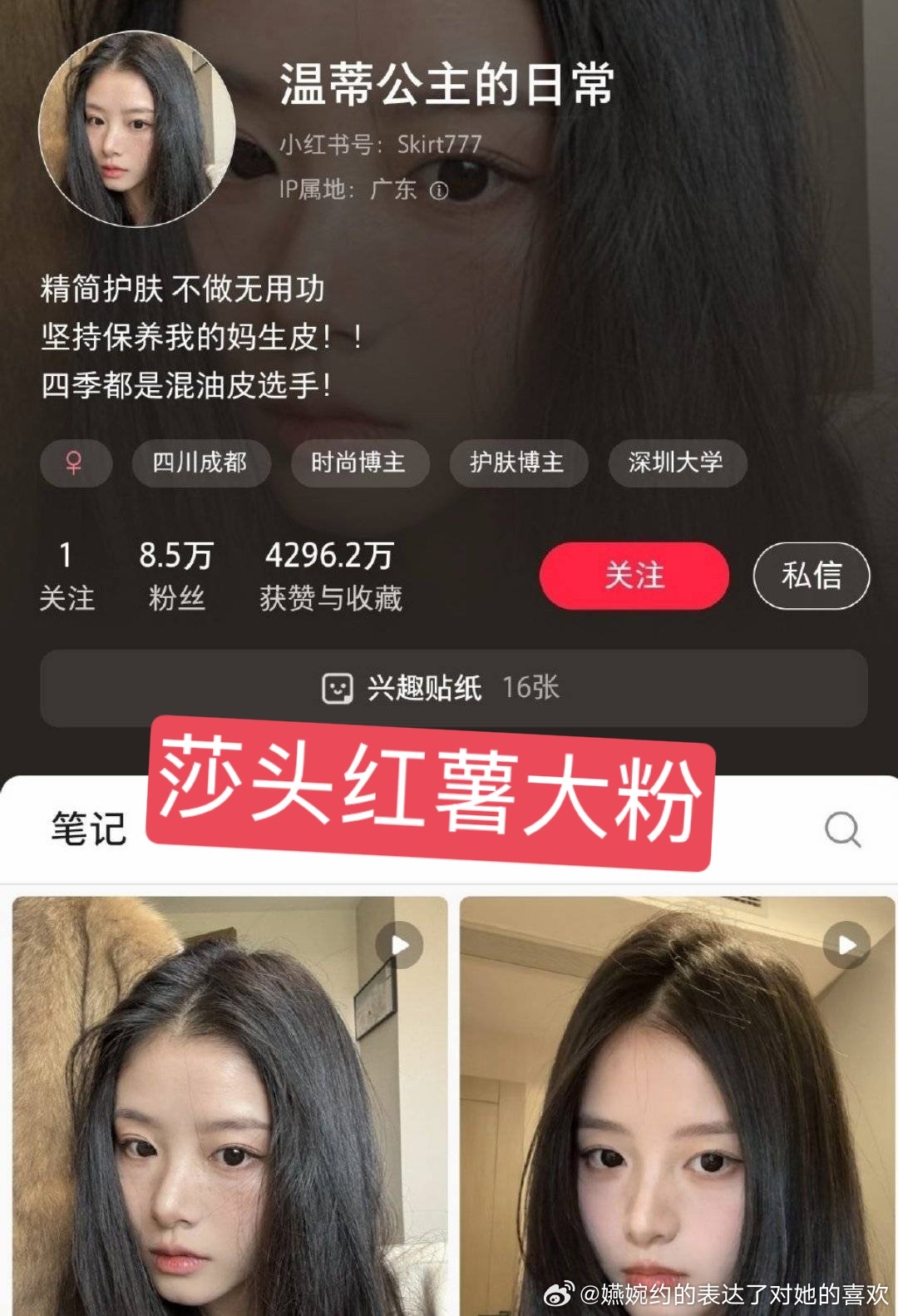
Task: Click the 关注 following count of 1
Action: click(x=68, y=576)
